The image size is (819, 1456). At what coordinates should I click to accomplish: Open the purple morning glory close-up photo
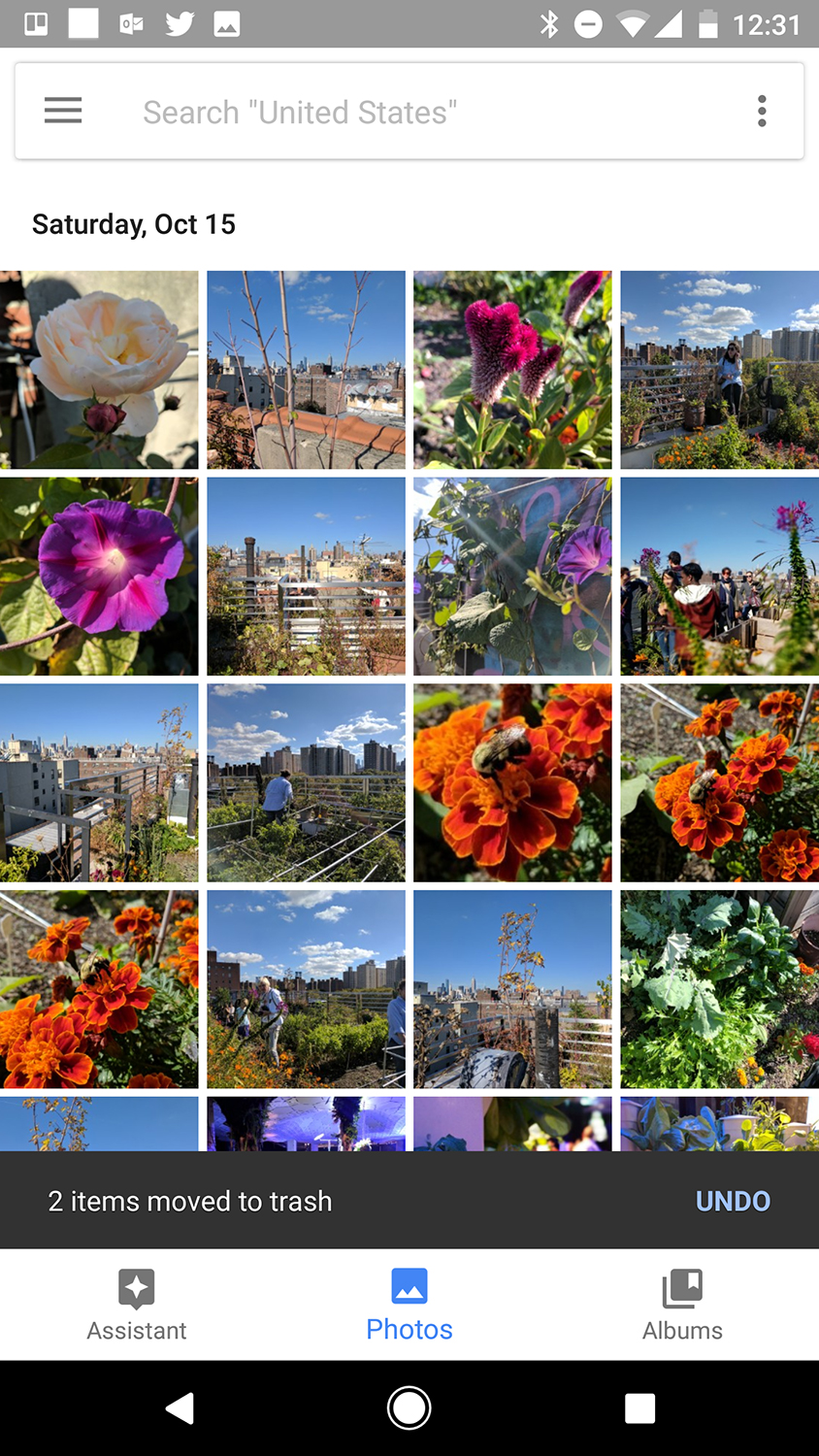tap(99, 577)
